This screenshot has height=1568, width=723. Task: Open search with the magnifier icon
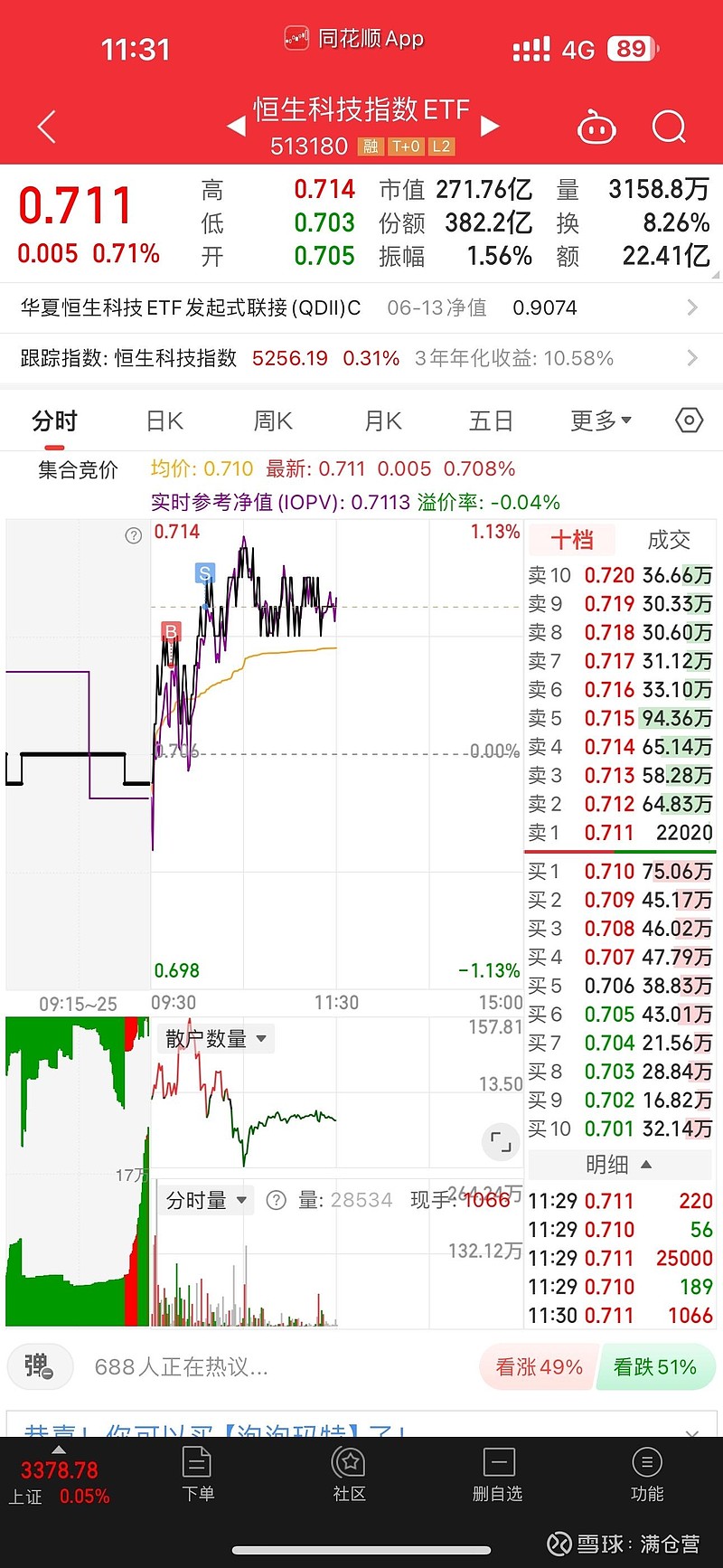669,127
